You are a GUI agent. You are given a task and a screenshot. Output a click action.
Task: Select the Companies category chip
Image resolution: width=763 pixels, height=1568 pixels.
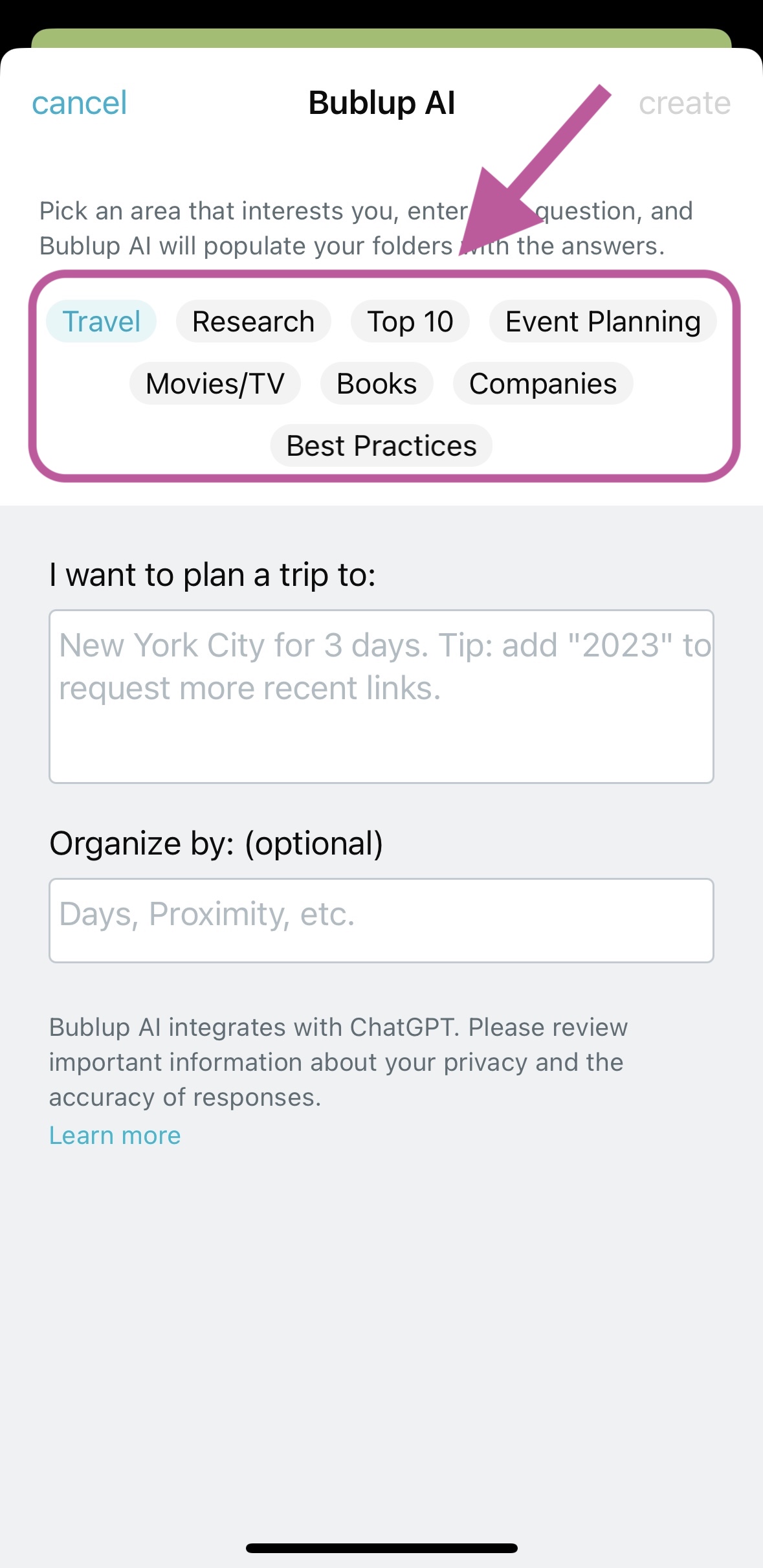[544, 383]
